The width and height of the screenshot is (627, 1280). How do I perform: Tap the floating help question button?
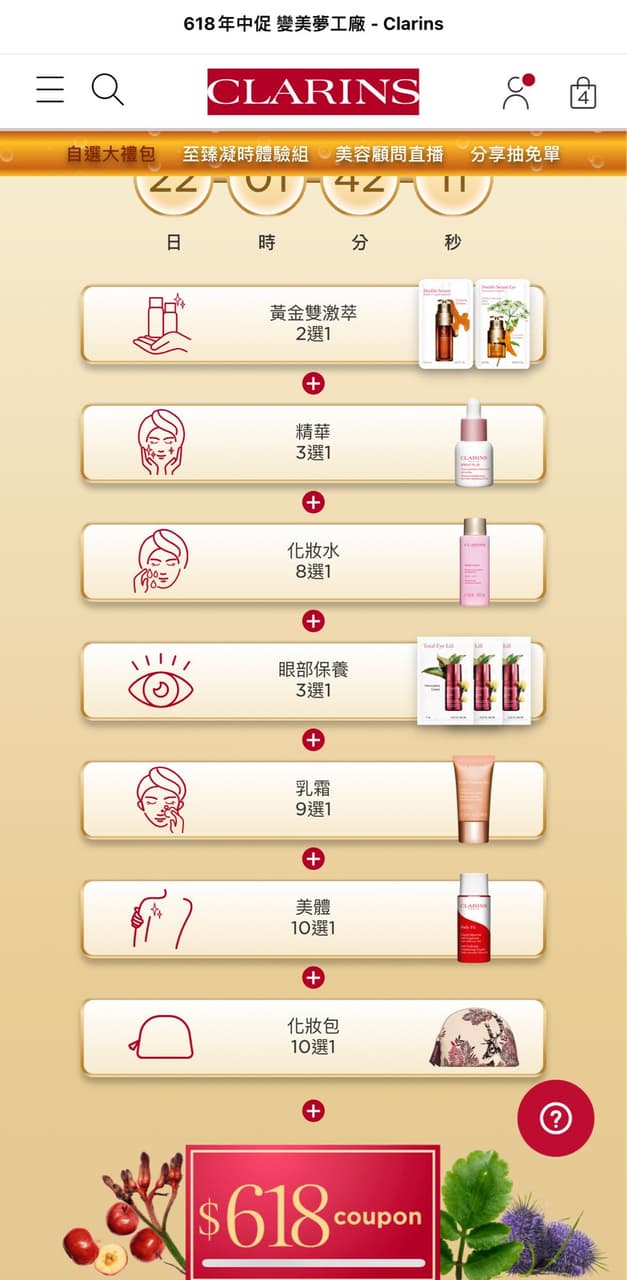(555, 1118)
